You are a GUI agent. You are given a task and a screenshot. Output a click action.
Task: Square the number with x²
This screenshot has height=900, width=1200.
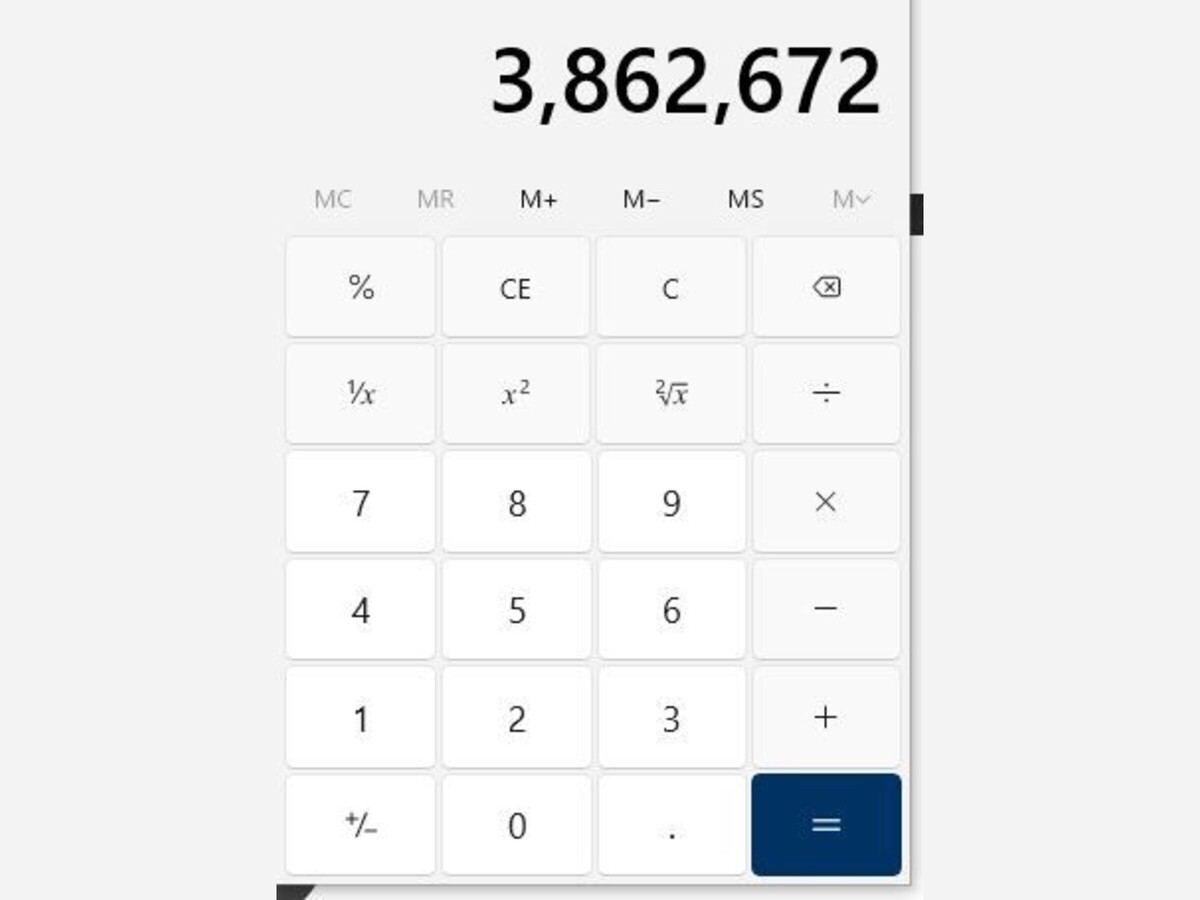[x=515, y=394]
